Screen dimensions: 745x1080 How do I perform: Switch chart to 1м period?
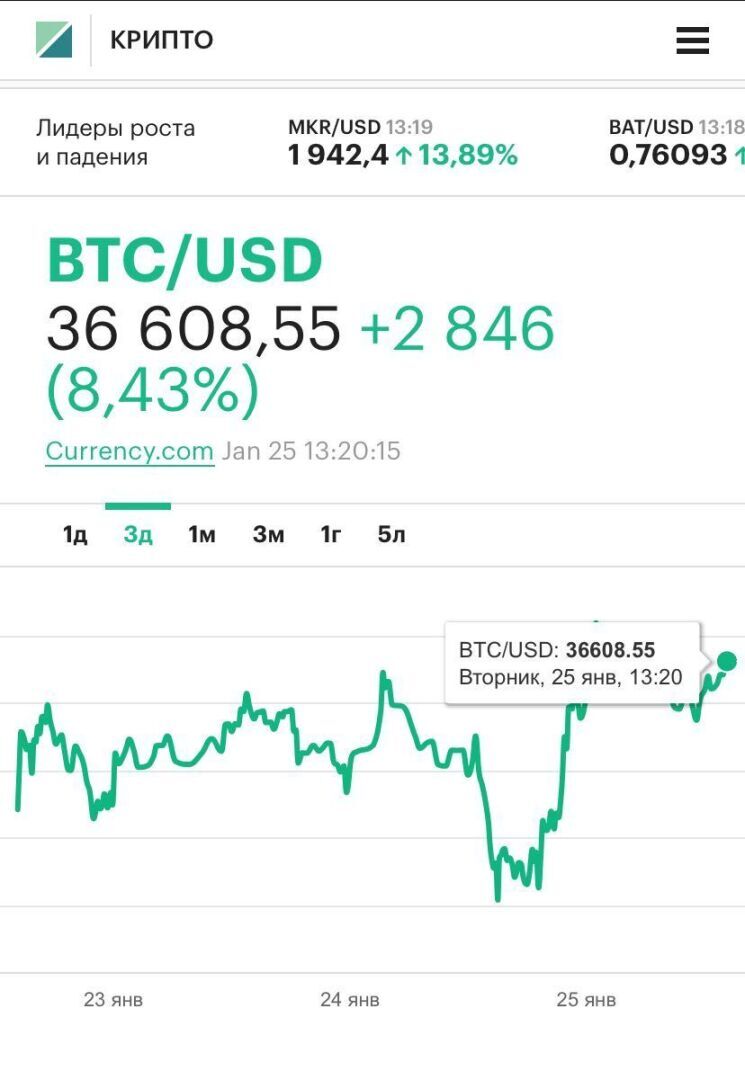coord(202,535)
